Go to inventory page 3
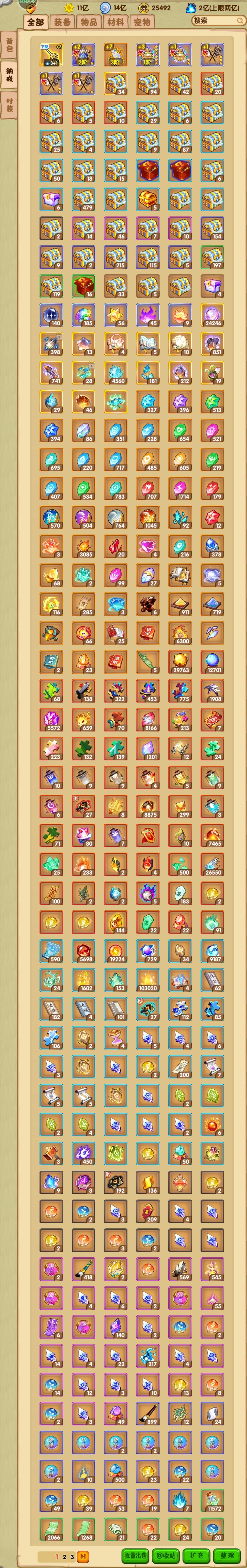This screenshot has height=1568, width=247. 72,1556
